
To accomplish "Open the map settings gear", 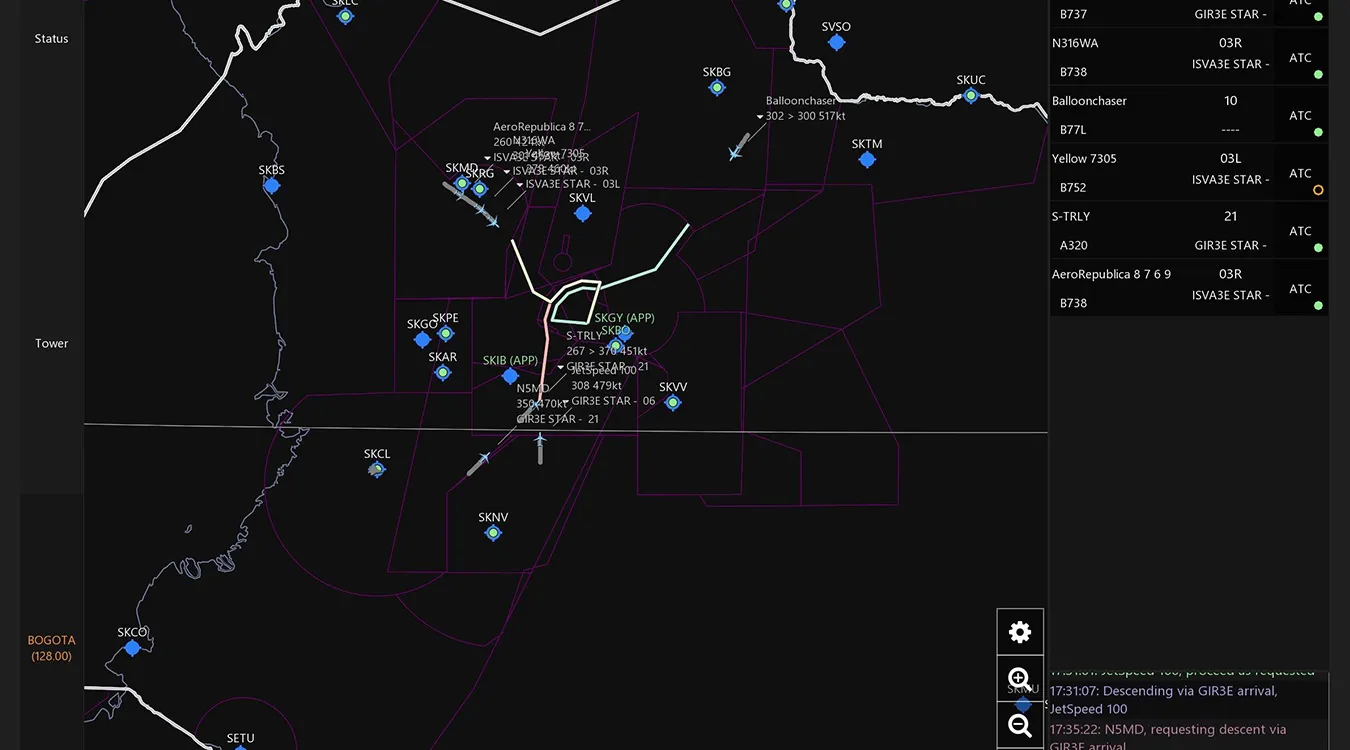I will point(1020,632).
